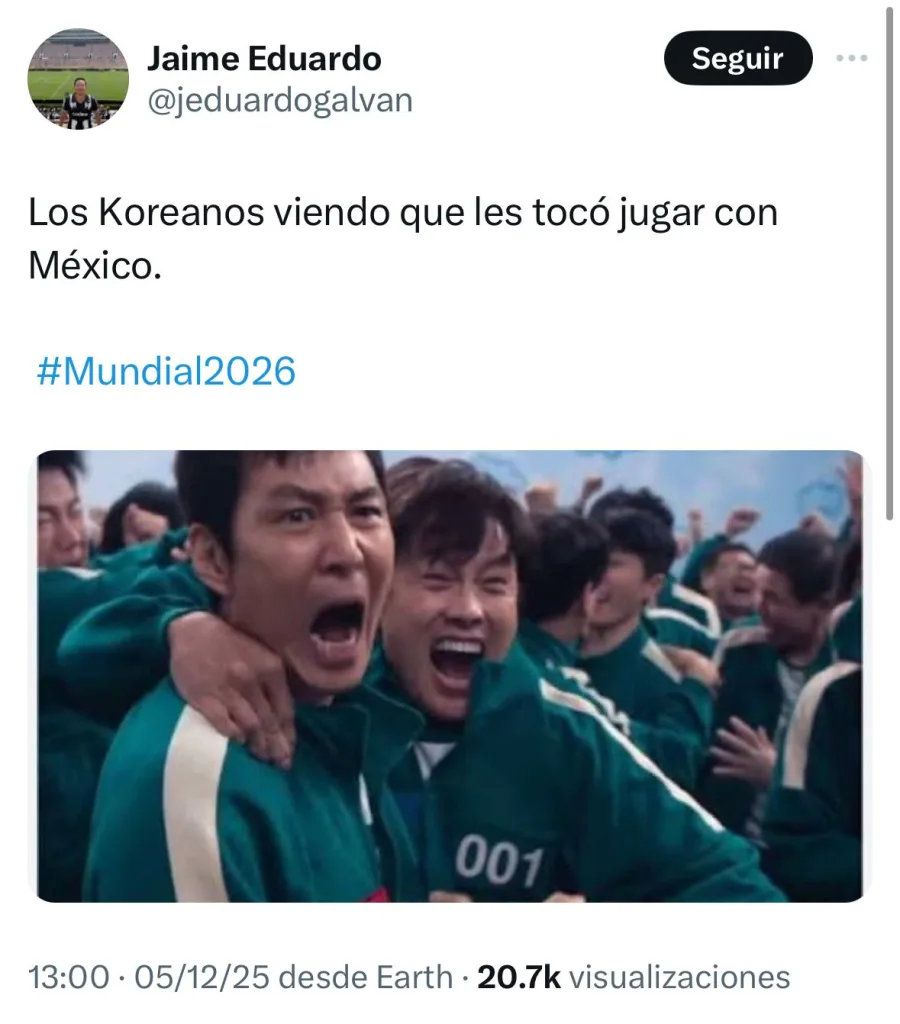The image size is (900, 1024).
Task: Open the tweet's three-dot overflow menu
Action: (851, 58)
